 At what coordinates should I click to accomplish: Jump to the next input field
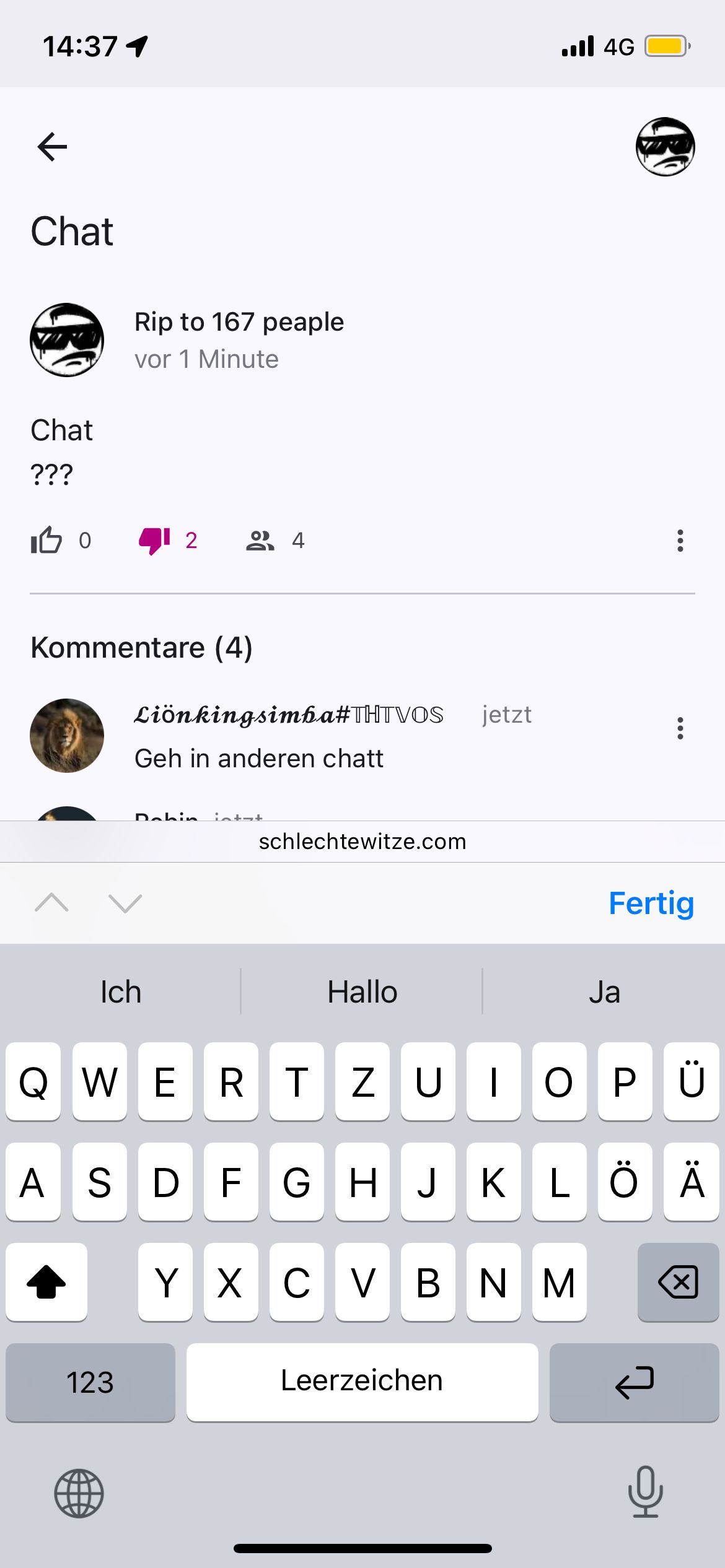[125, 903]
